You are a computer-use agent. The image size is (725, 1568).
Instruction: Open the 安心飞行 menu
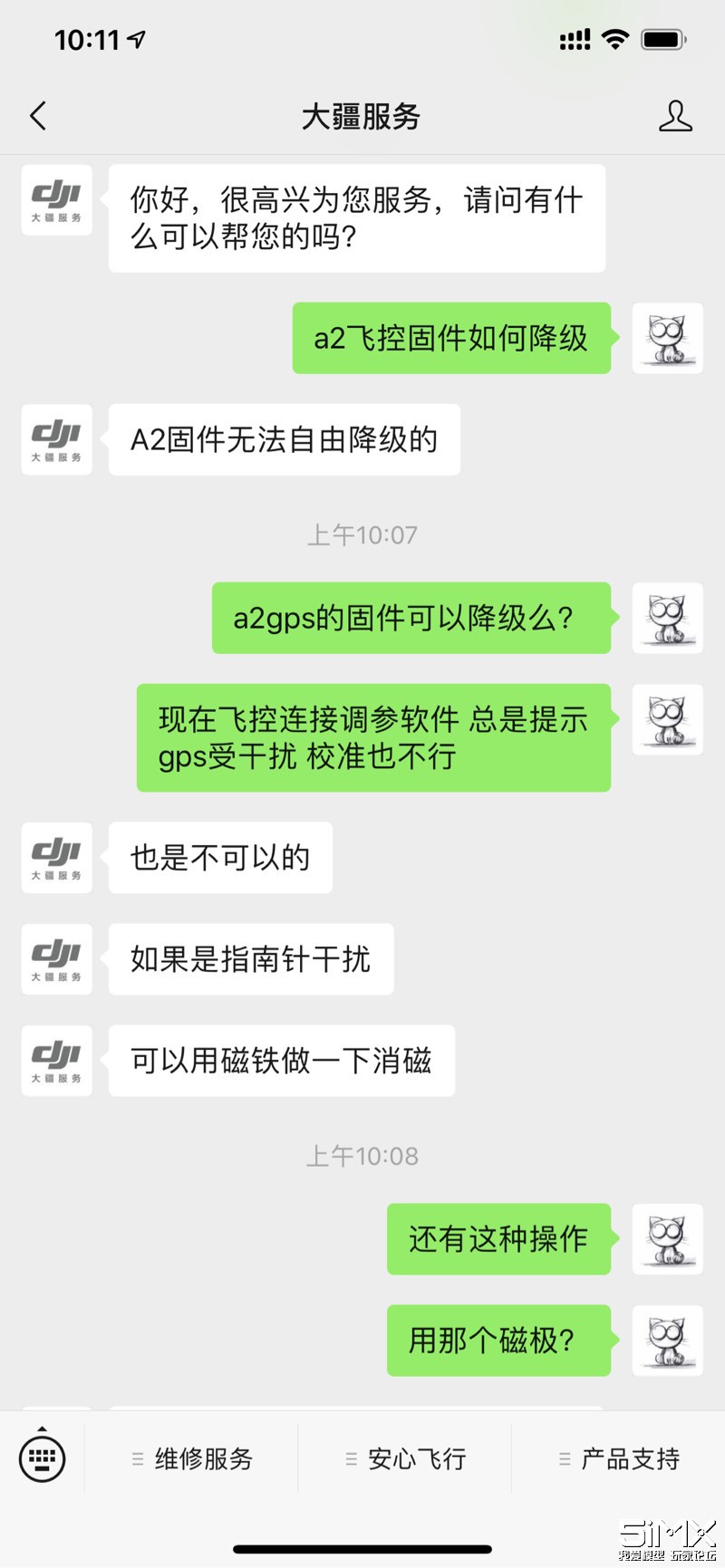(x=405, y=1458)
